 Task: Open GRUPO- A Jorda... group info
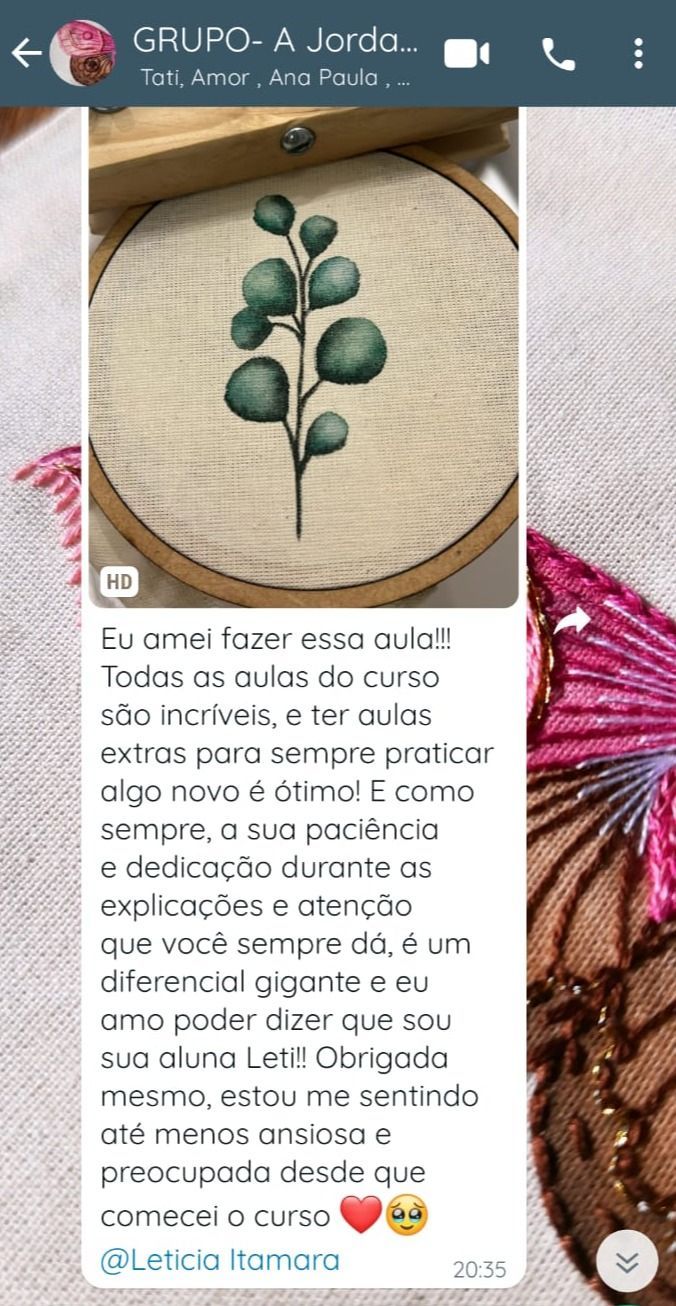point(275,53)
